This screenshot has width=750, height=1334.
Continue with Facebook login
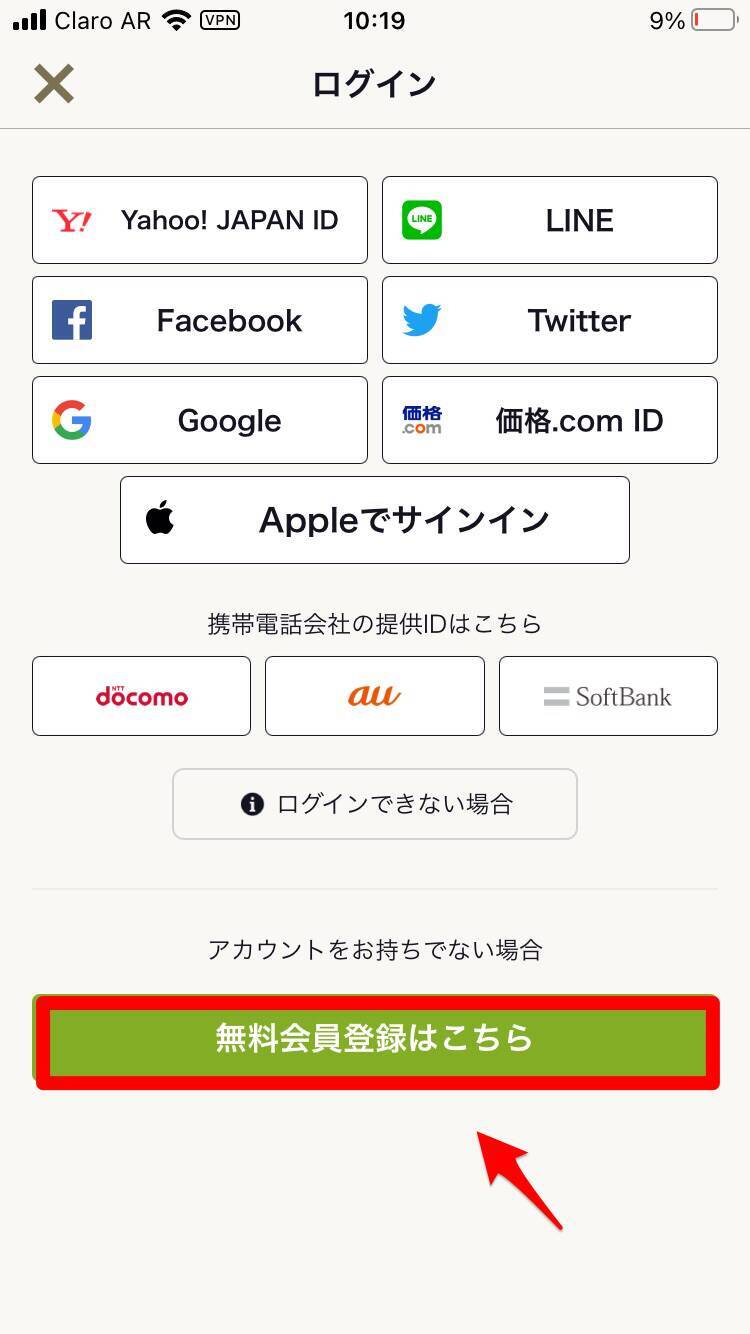(200, 320)
